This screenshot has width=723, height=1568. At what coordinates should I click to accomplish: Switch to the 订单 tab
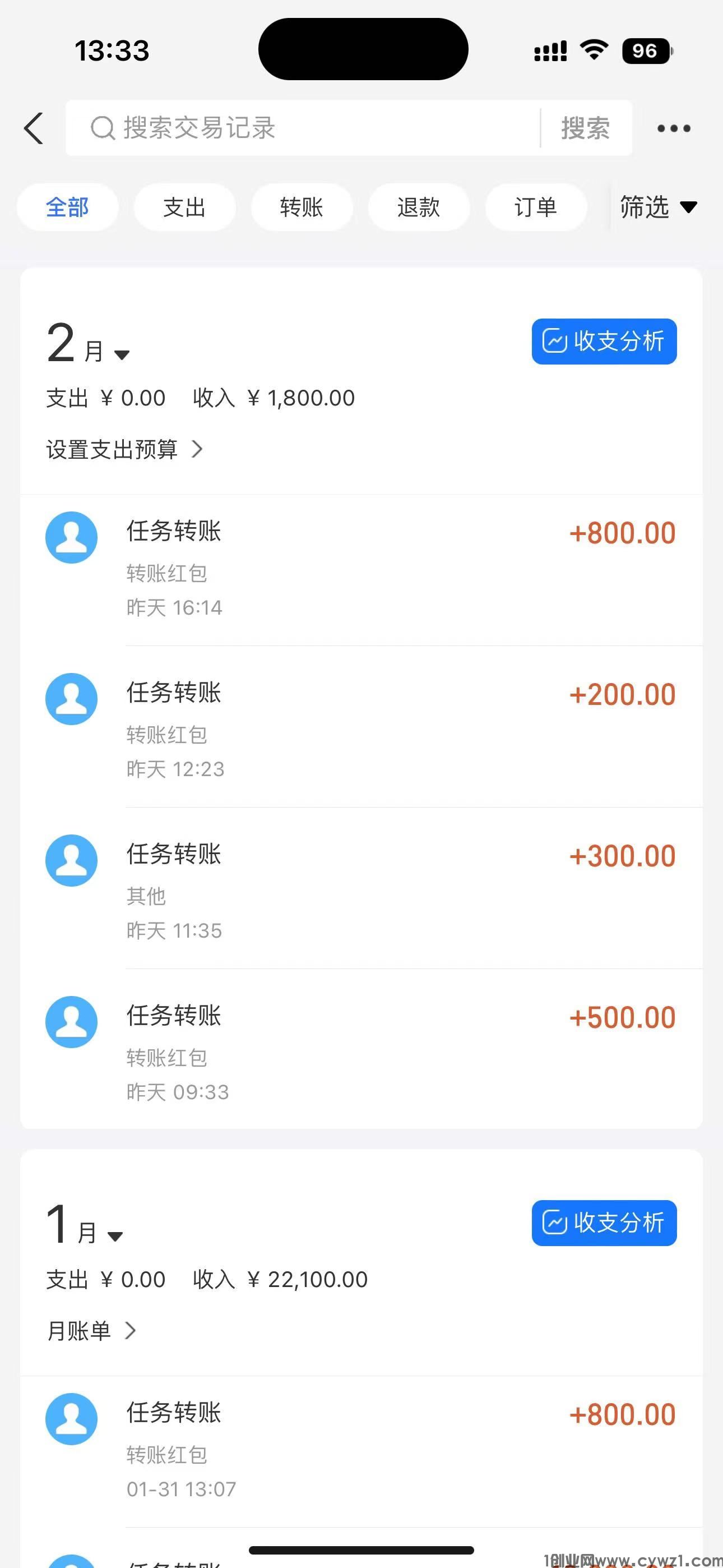[x=536, y=207]
